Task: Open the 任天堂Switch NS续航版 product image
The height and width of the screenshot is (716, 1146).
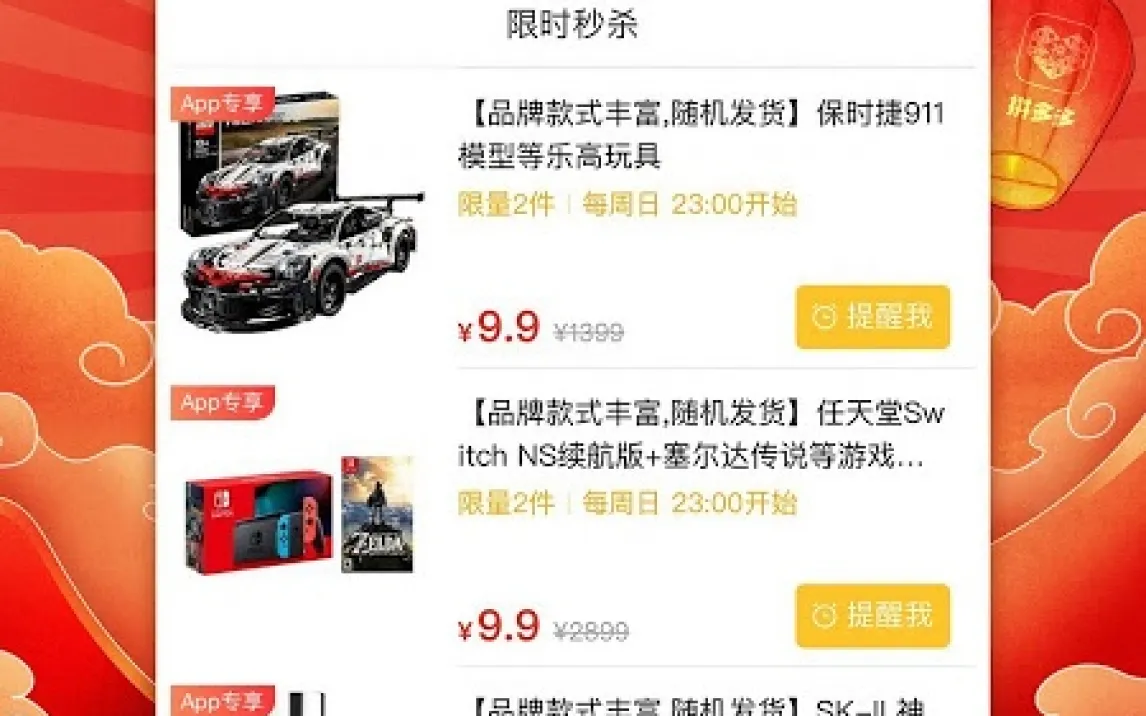Action: (x=300, y=515)
